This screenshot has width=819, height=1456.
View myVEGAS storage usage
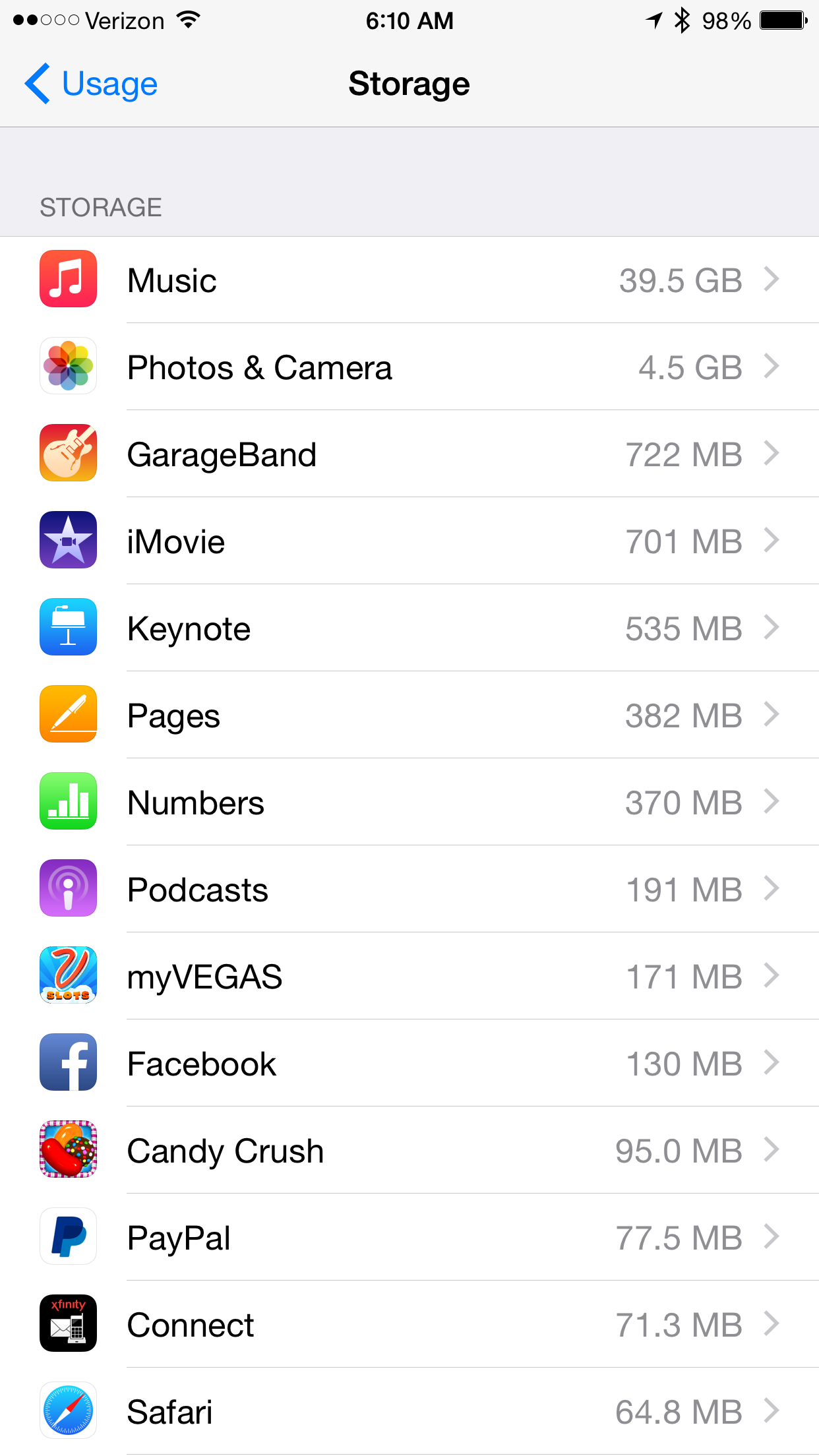[409, 976]
